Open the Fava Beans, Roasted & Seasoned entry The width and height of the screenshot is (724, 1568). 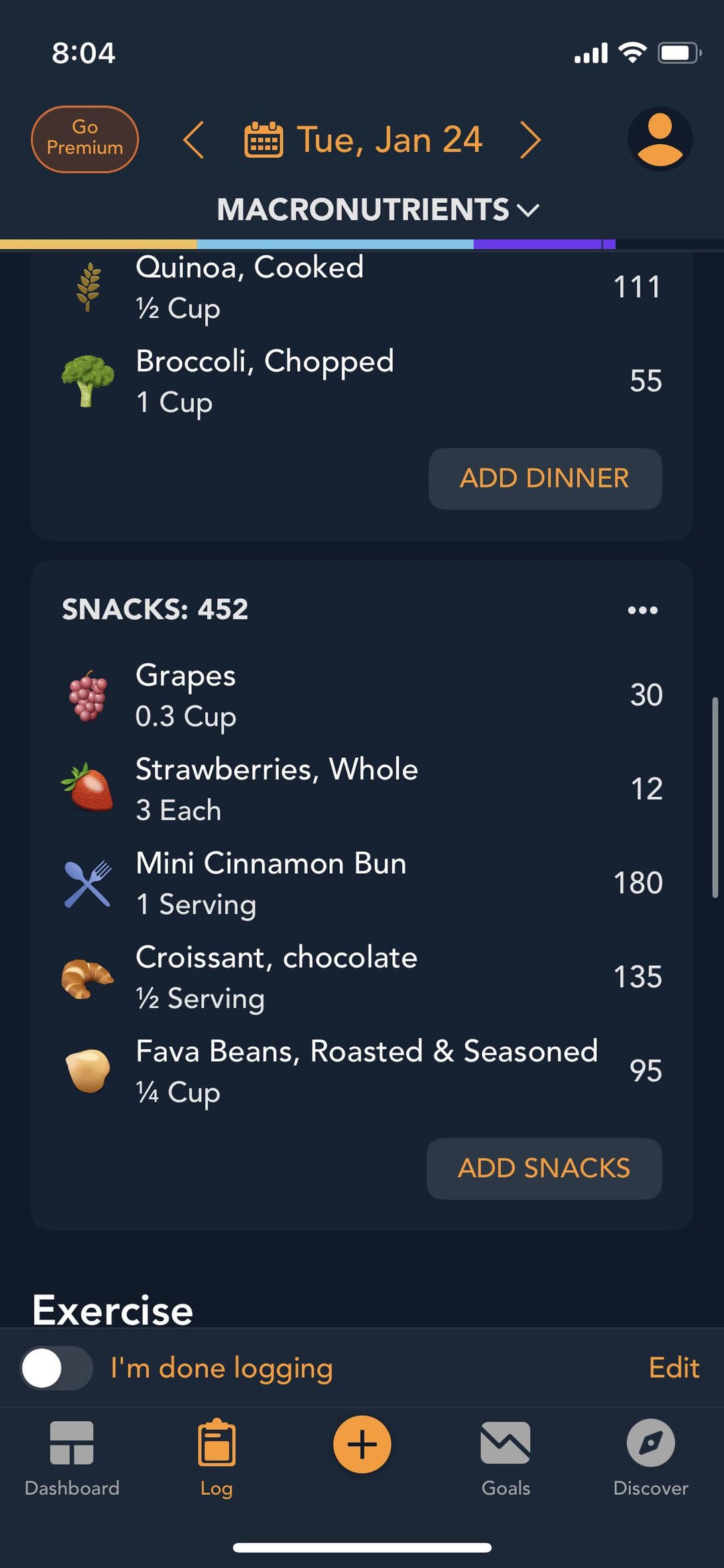click(x=362, y=1071)
